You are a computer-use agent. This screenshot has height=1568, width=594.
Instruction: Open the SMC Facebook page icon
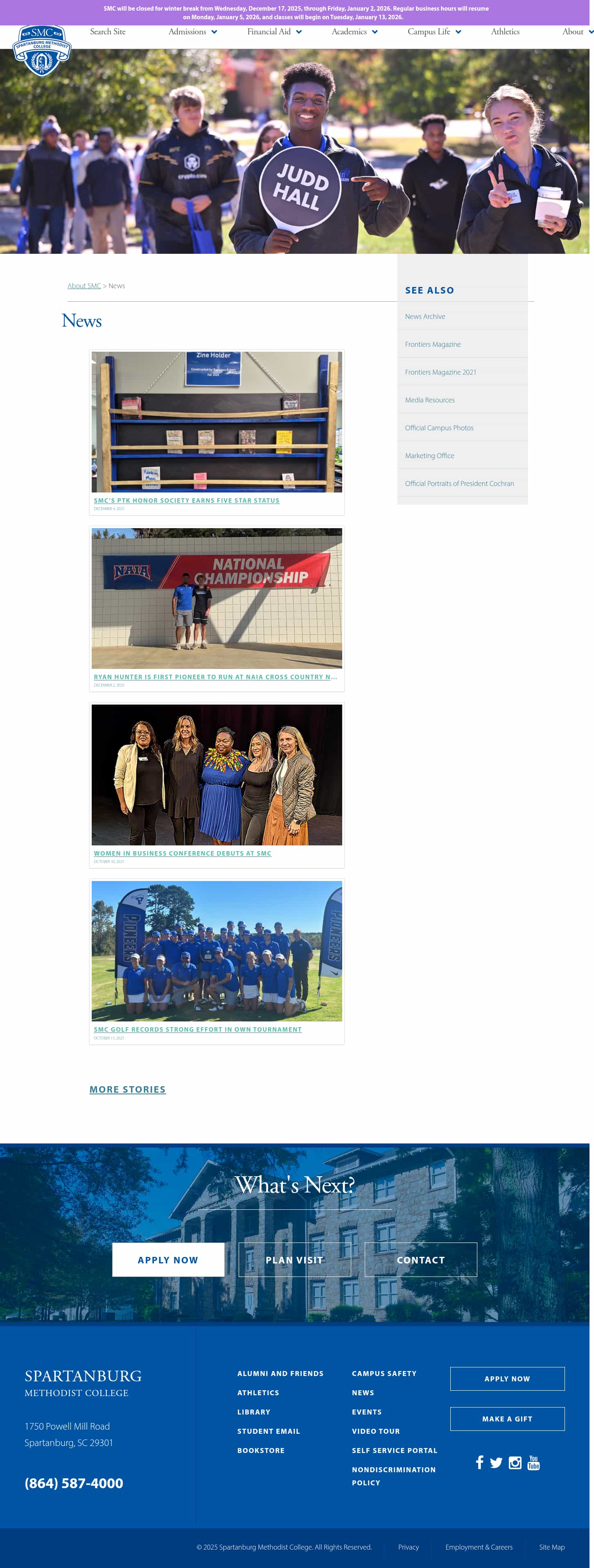[x=480, y=1463]
